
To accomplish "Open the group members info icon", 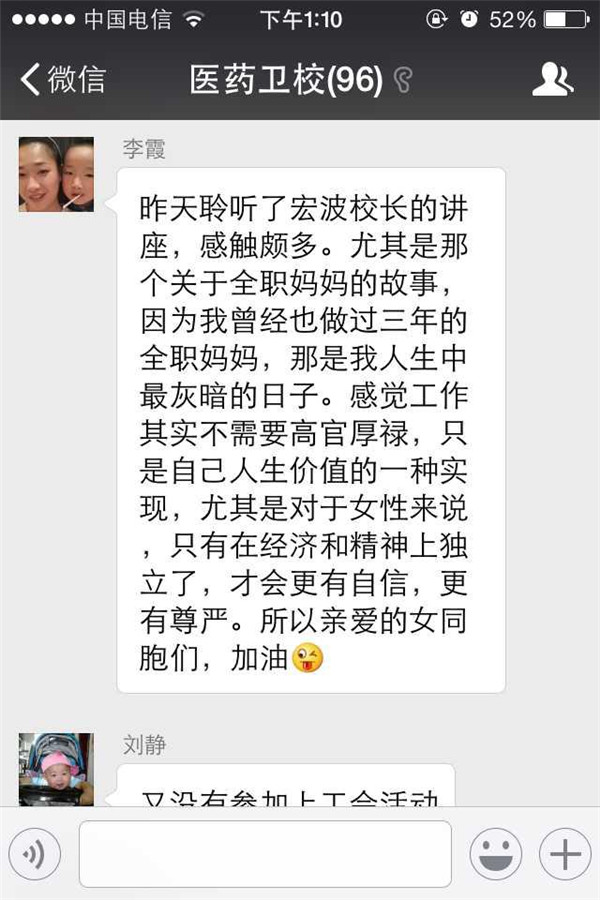I will click(x=552, y=79).
